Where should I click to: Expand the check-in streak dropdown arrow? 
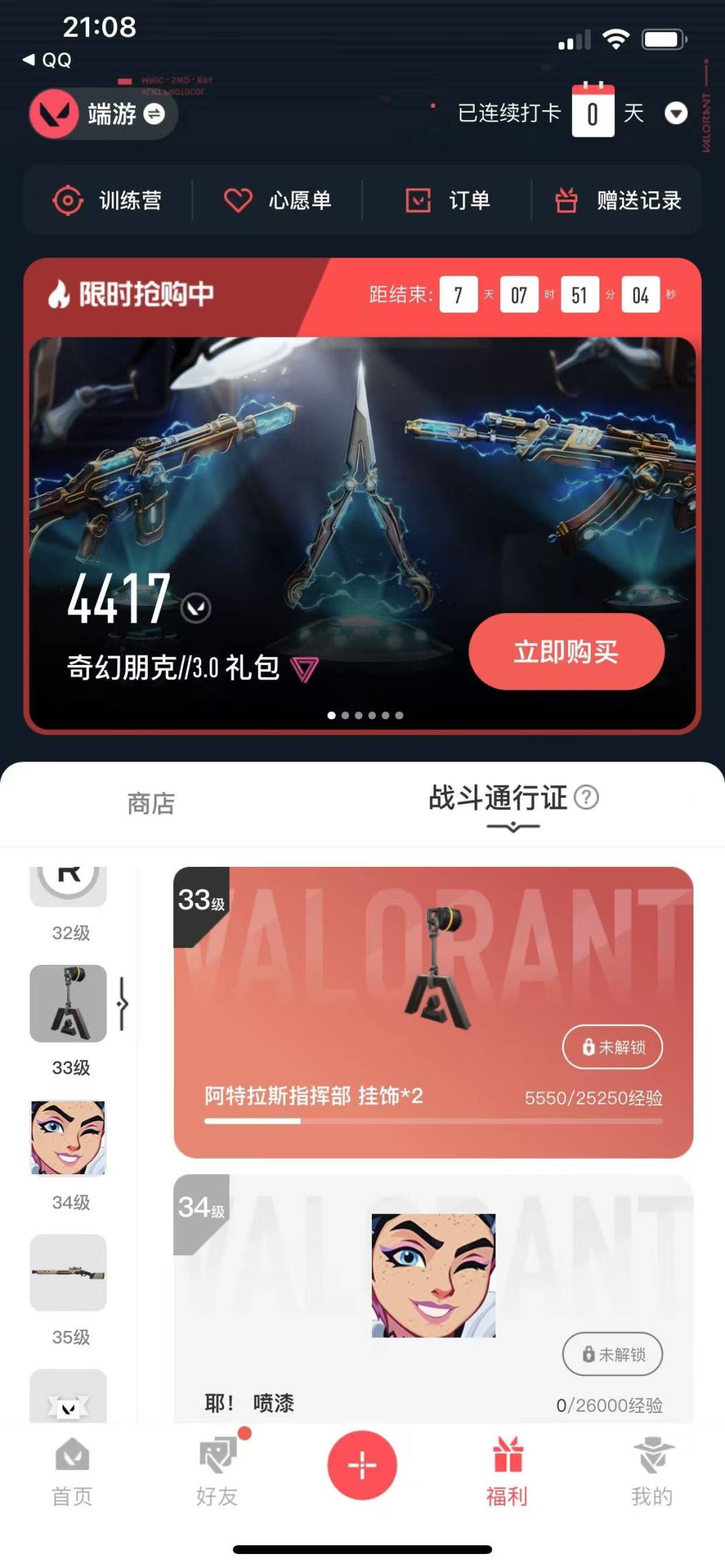point(675,113)
